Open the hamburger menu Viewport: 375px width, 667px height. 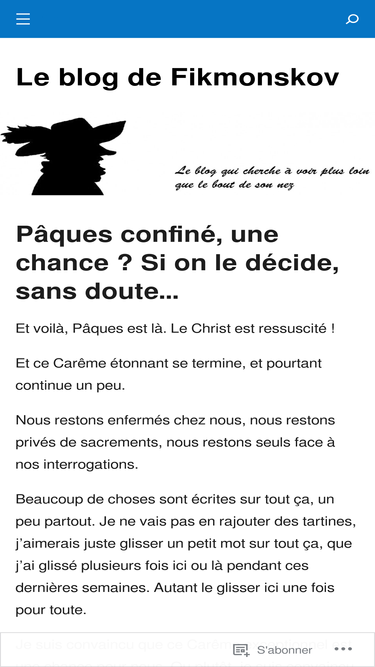(x=23, y=19)
